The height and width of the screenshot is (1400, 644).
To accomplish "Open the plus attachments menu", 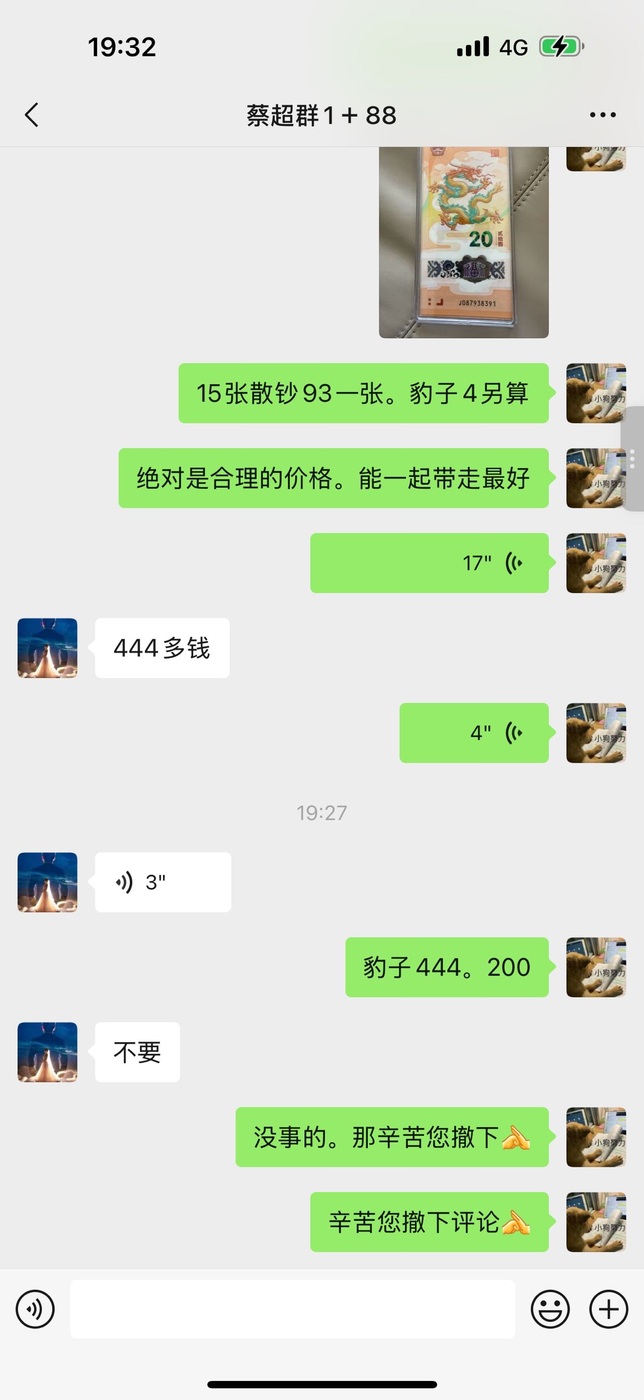I will point(608,1308).
